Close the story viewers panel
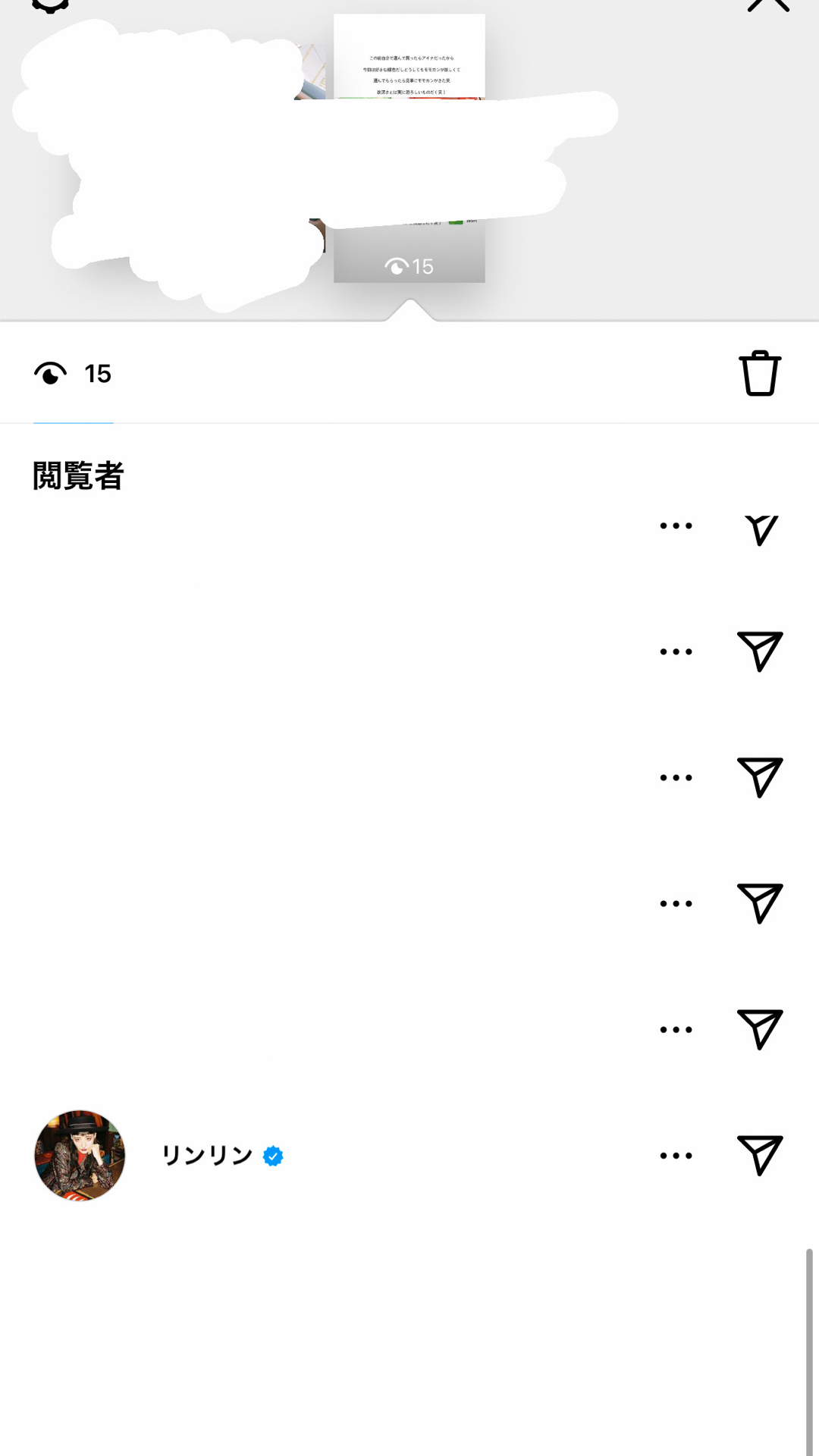 coord(768,5)
